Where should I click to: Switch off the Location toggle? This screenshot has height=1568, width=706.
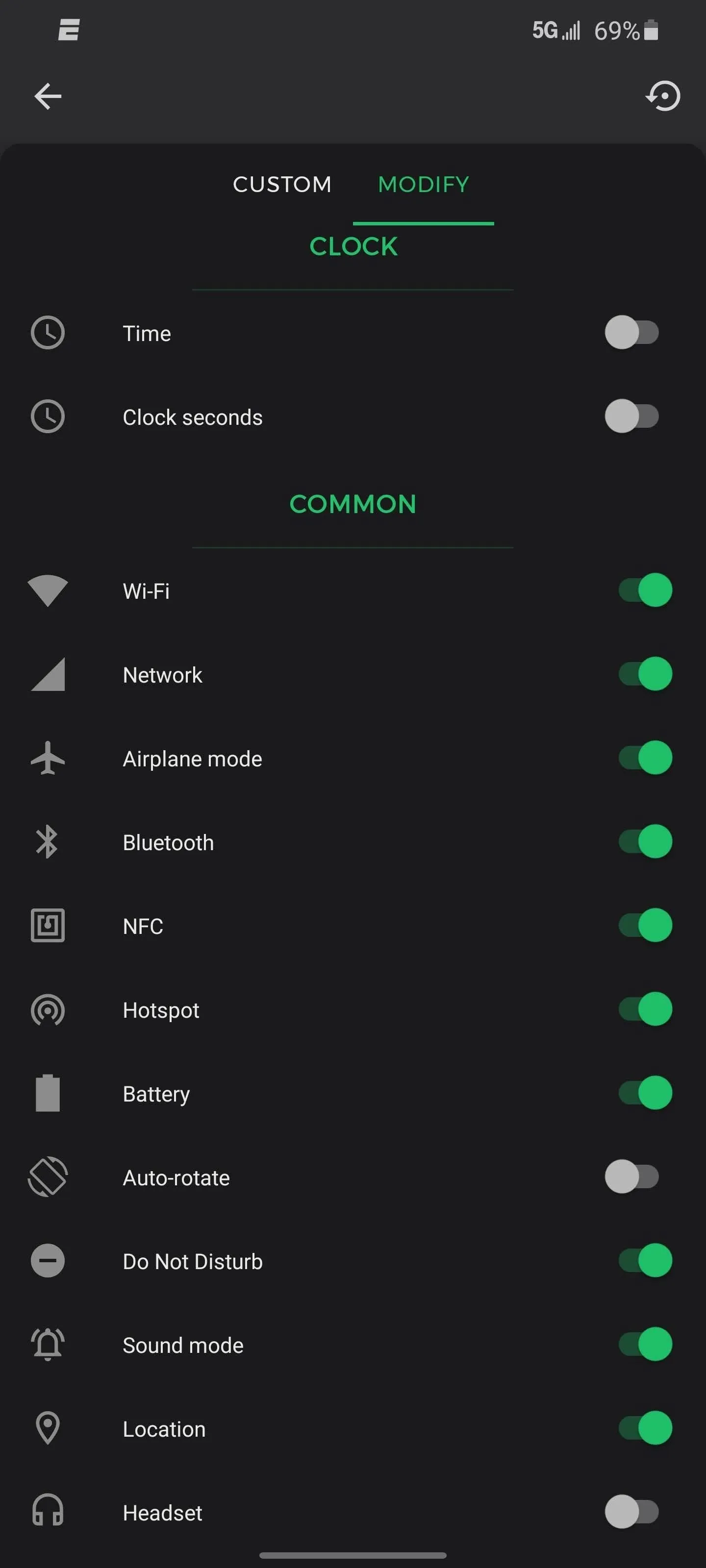point(645,1429)
